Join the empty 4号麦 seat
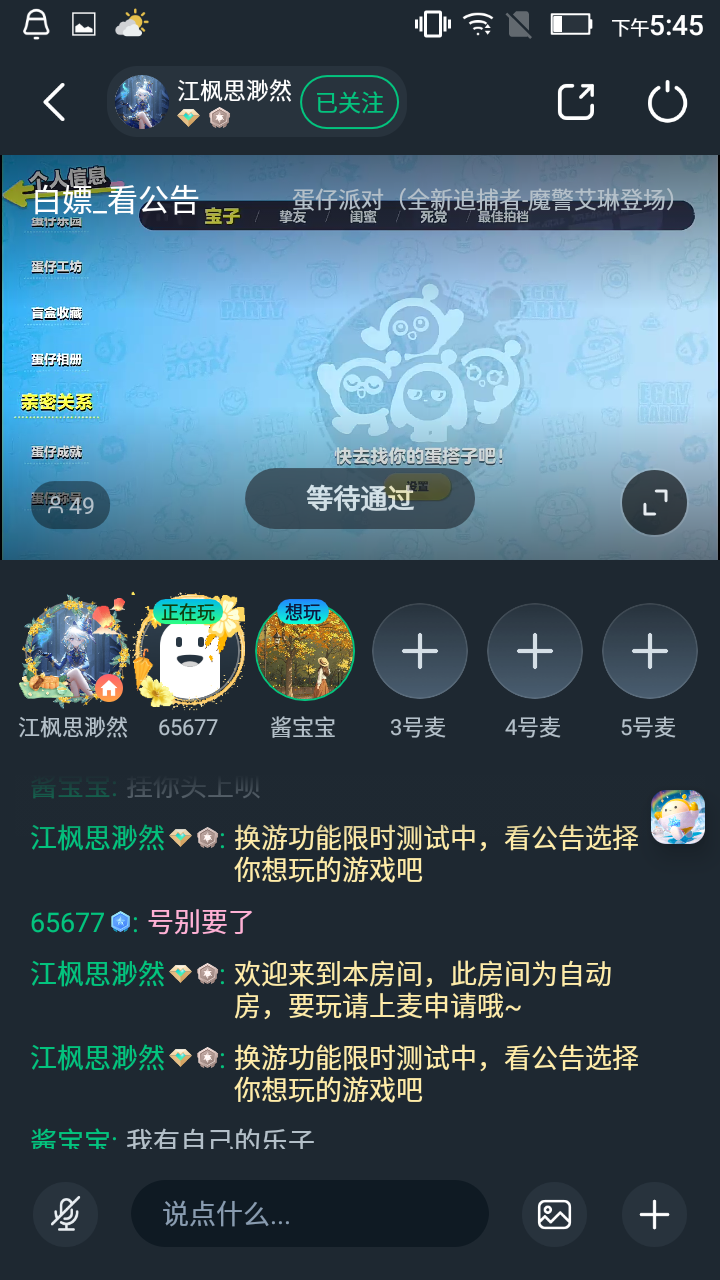 pyautogui.click(x=534, y=652)
